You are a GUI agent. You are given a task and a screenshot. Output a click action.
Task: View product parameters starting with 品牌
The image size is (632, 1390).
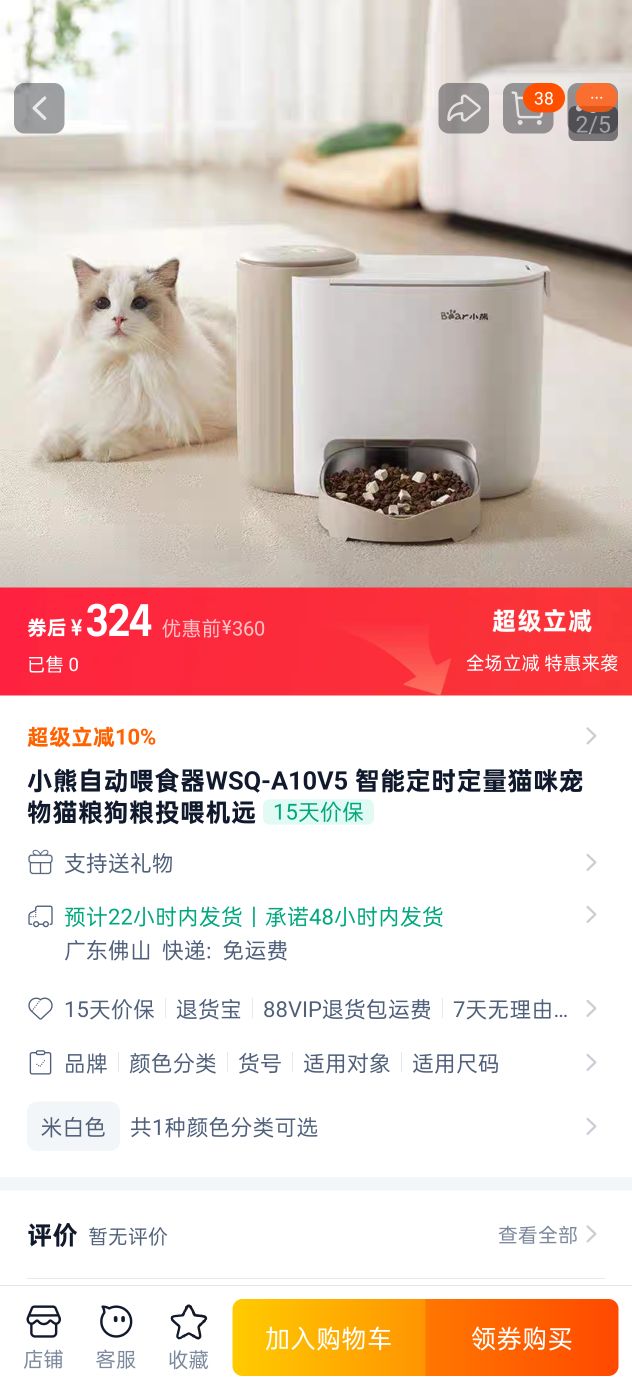310,1063
